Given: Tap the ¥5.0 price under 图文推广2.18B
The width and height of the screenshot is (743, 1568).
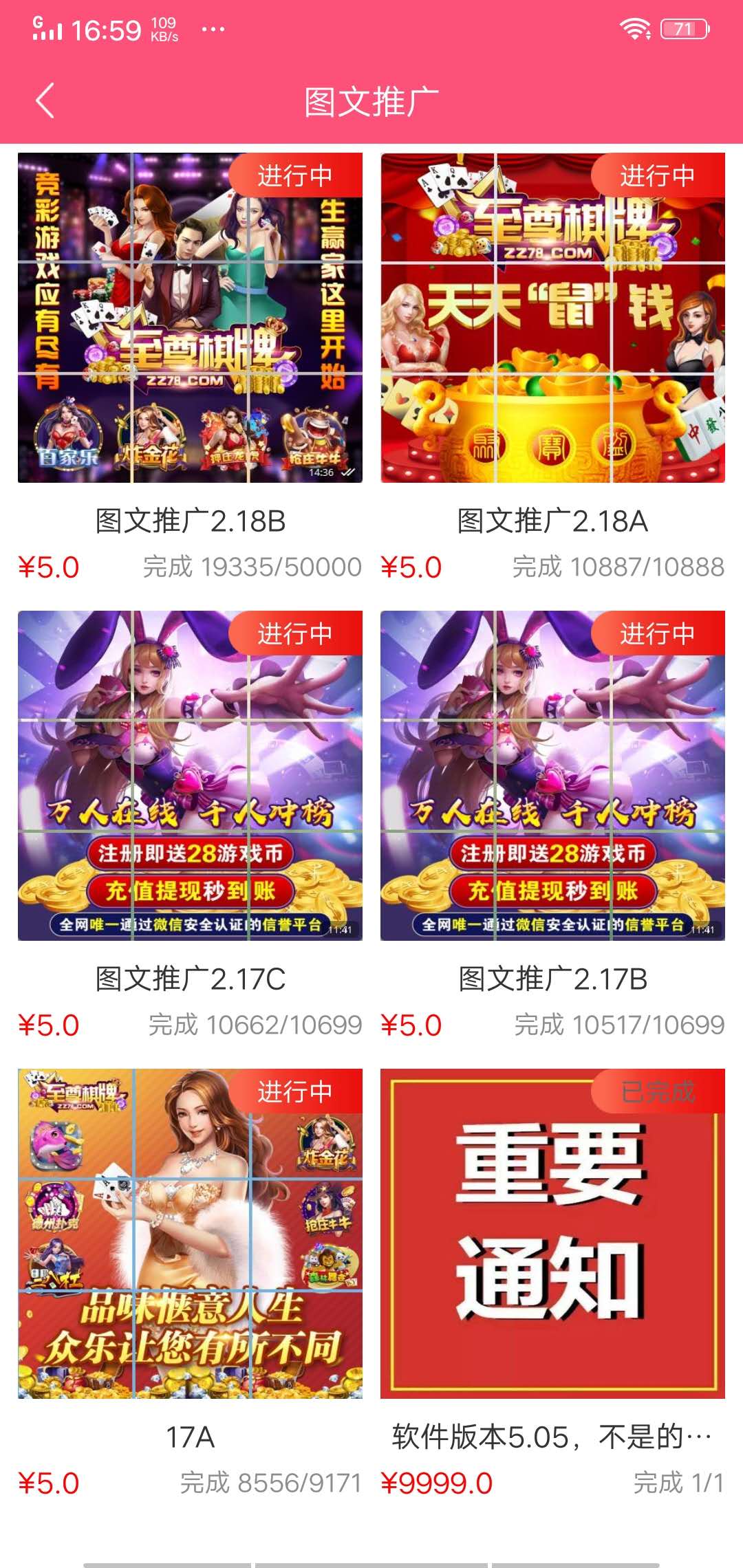Looking at the screenshot, I should pyautogui.click(x=50, y=565).
